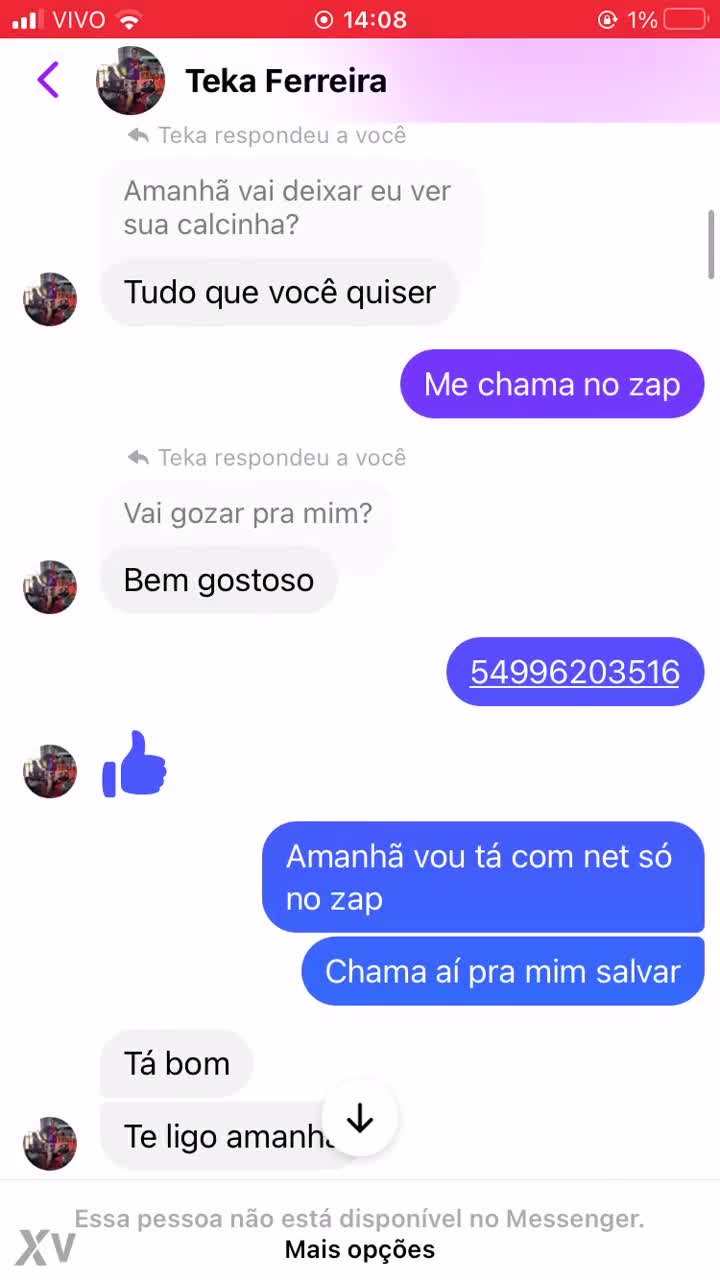Open the quoted reply "Vai gozar pra mim?"
This screenshot has width=720, height=1280.
[248, 514]
